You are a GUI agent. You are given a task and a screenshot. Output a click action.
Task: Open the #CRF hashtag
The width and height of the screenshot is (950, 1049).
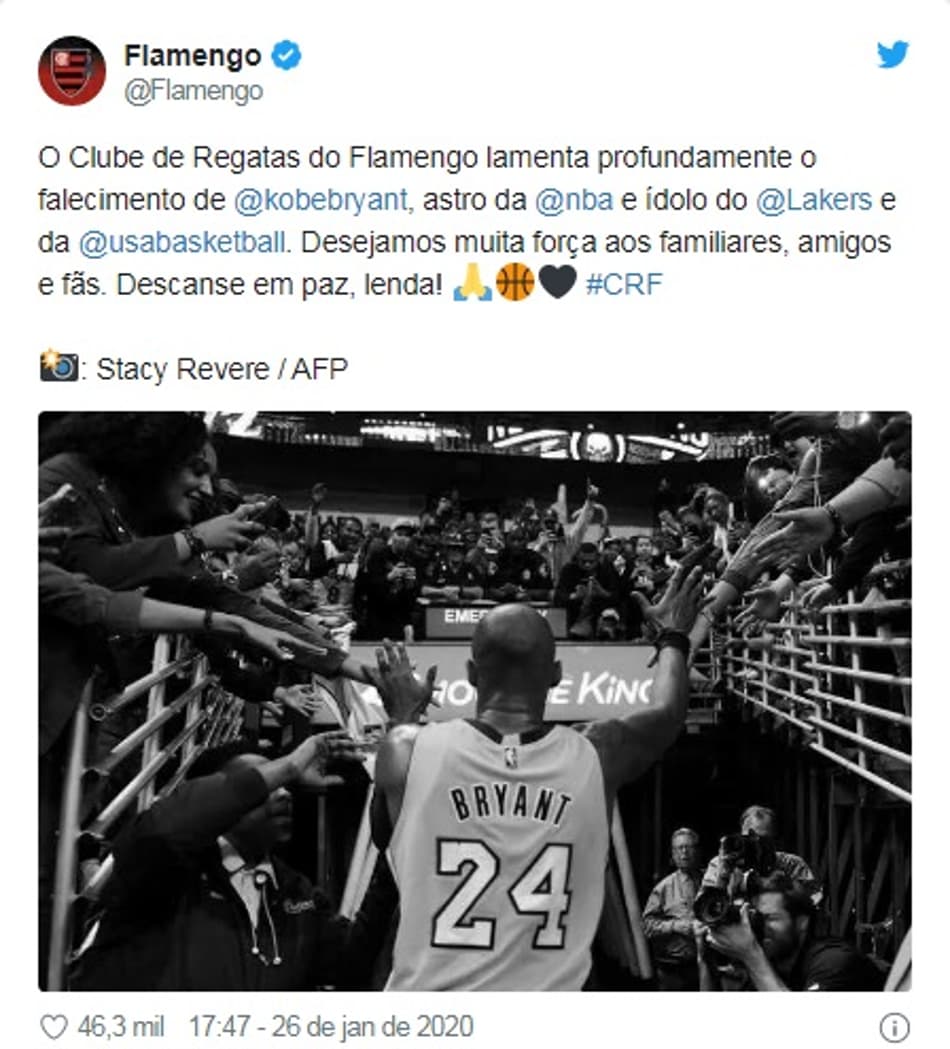click(623, 284)
